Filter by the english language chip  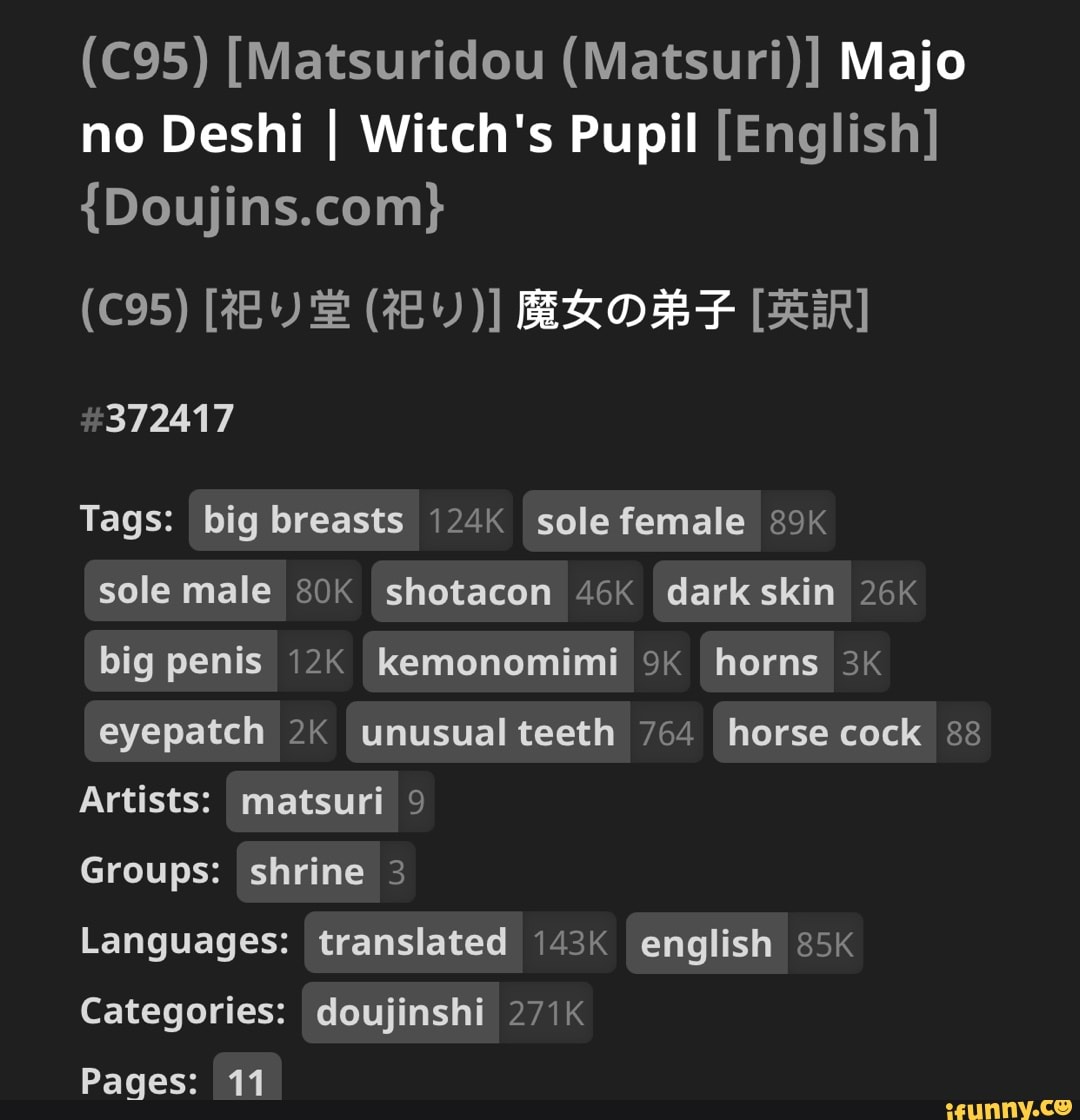pyautogui.click(x=706, y=943)
